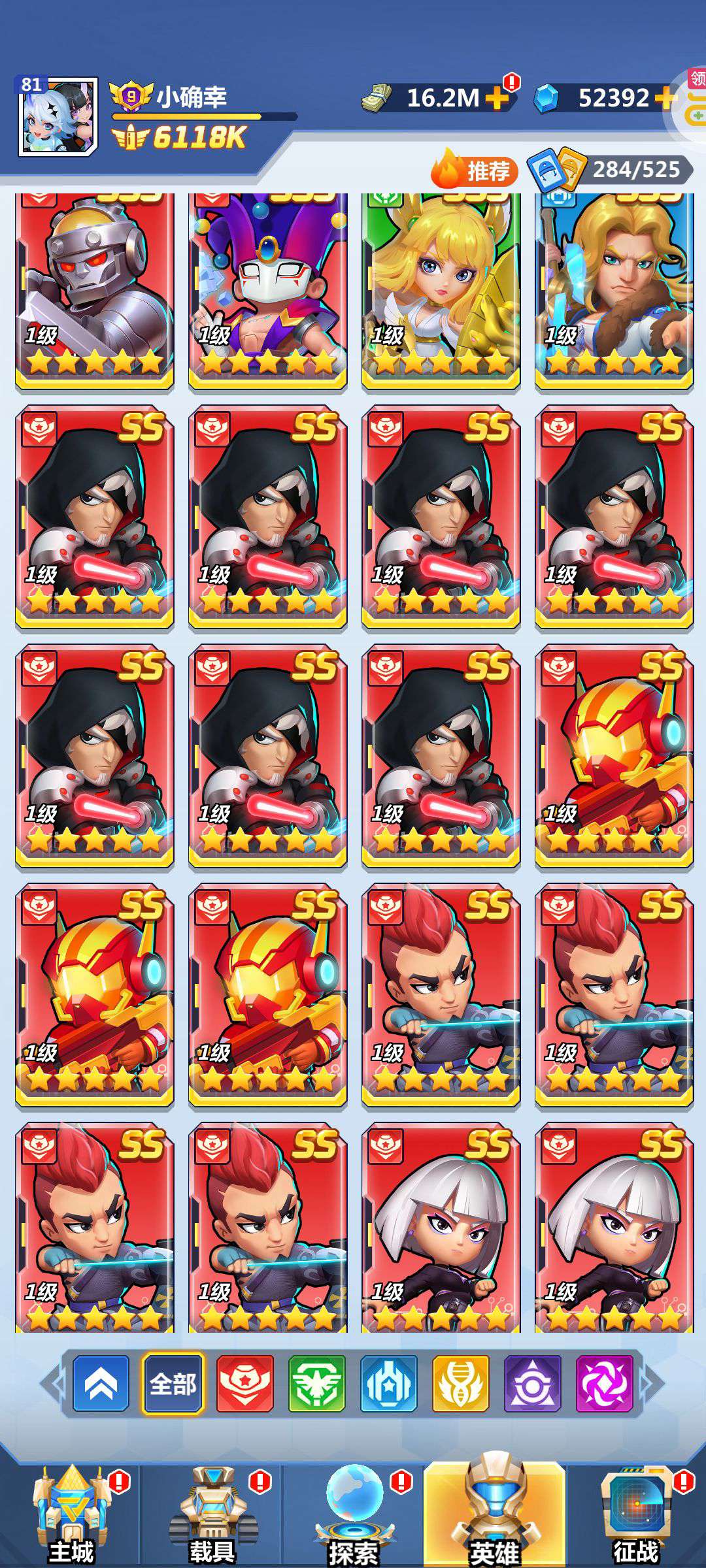Screen dimensions: 706x1568
Task: Tap the 284/525 hero capacity icon
Action: click(556, 171)
